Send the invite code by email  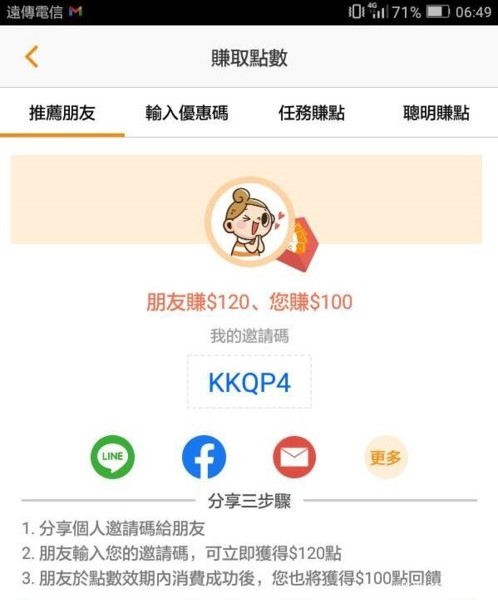click(x=294, y=457)
